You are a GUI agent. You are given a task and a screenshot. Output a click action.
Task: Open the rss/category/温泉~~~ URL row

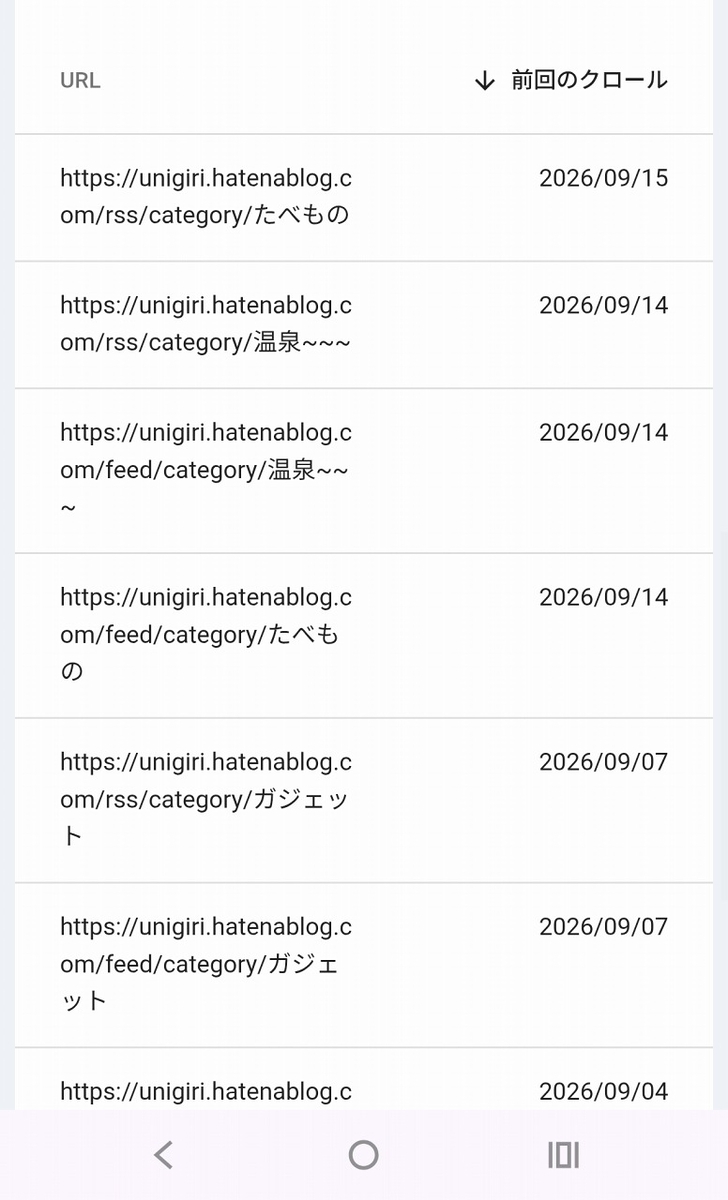click(364, 325)
